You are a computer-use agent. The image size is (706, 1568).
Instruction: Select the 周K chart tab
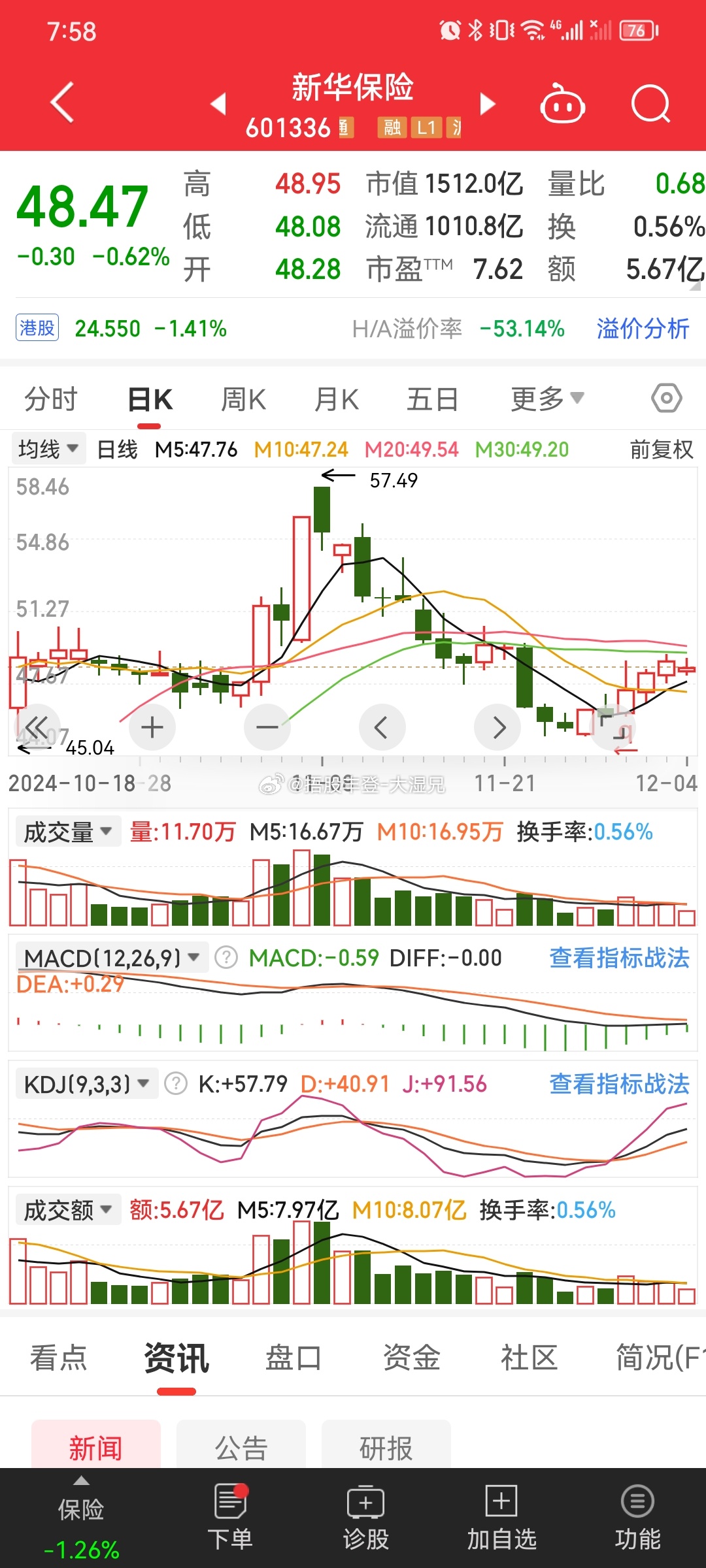pyautogui.click(x=243, y=399)
